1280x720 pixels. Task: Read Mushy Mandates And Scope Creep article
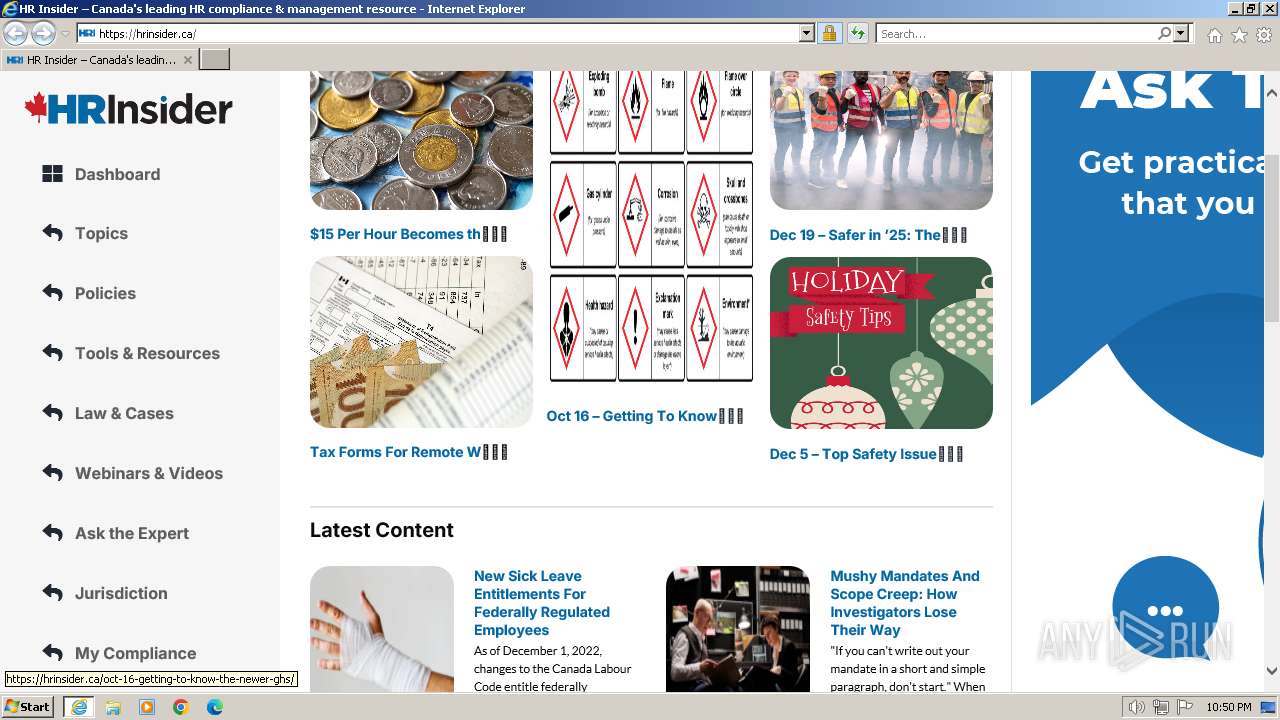(904, 603)
